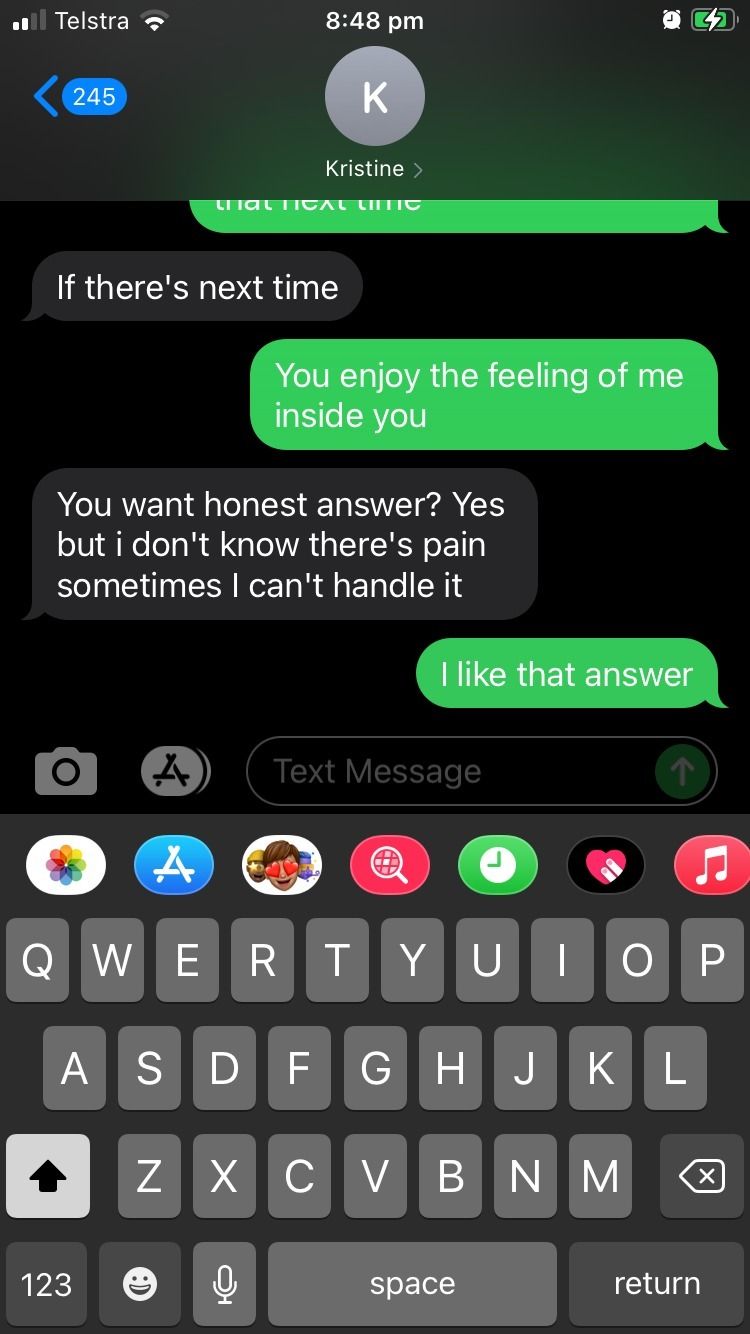The height and width of the screenshot is (1334, 750).
Task: Open the camera to attach a photo
Action: [66, 771]
